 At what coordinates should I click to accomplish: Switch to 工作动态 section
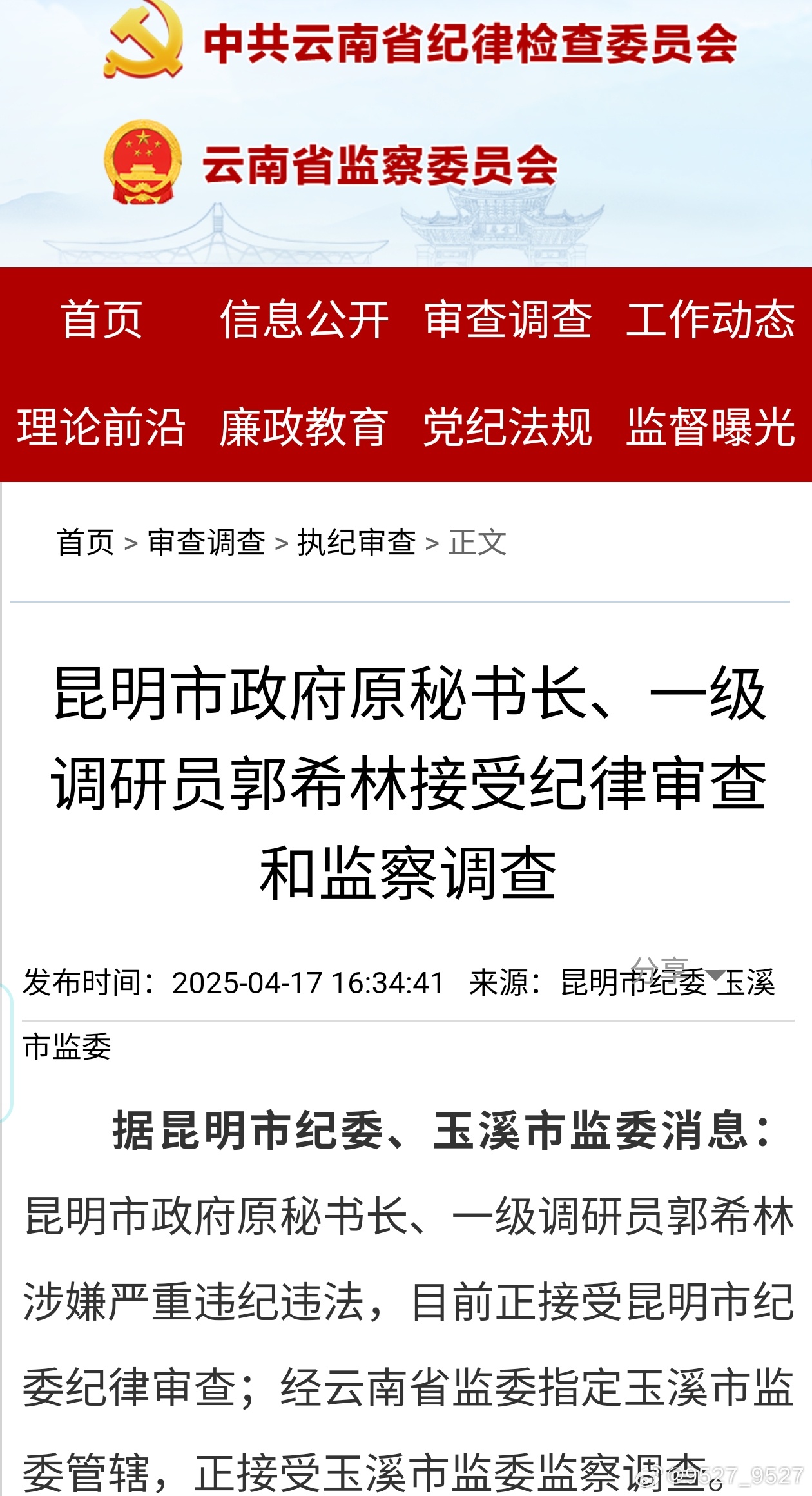click(710, 319)
